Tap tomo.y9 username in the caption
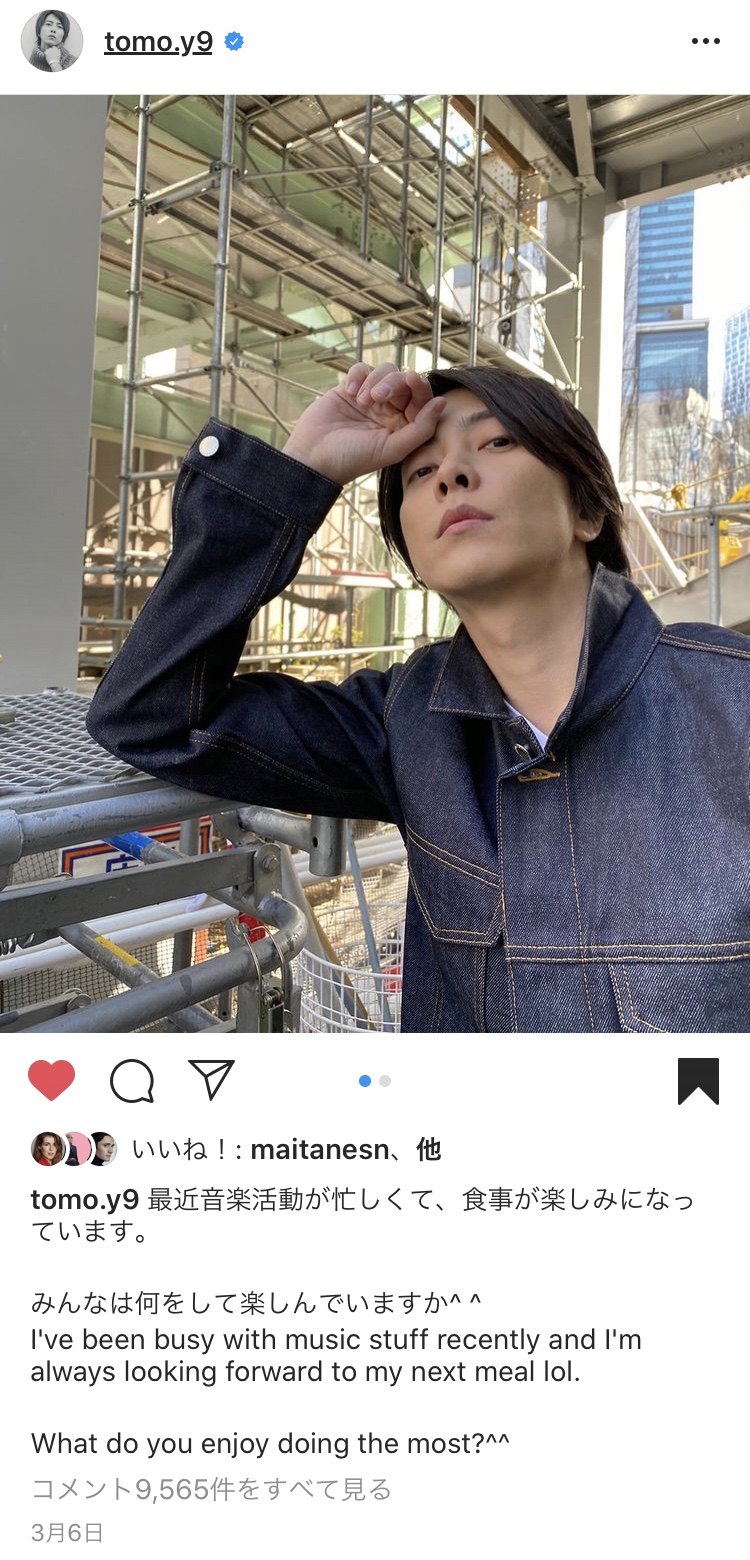 86,1199
